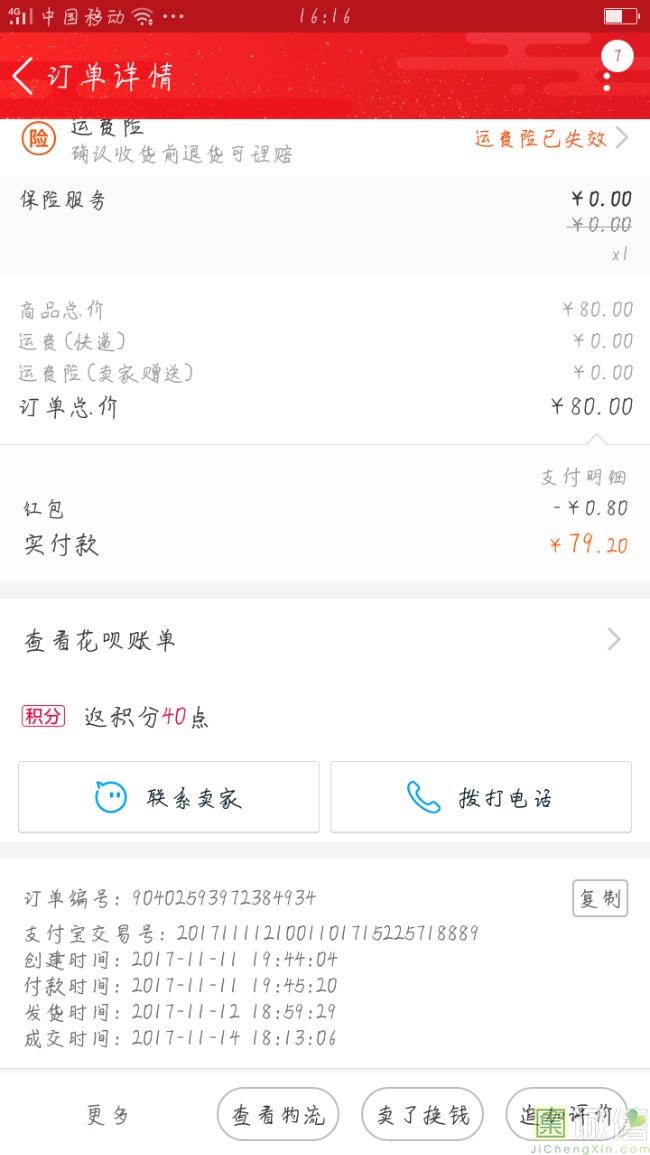Go back from 订单详情 page
The height and width of the screenshot is (1155, 650).
pos(24,76)
